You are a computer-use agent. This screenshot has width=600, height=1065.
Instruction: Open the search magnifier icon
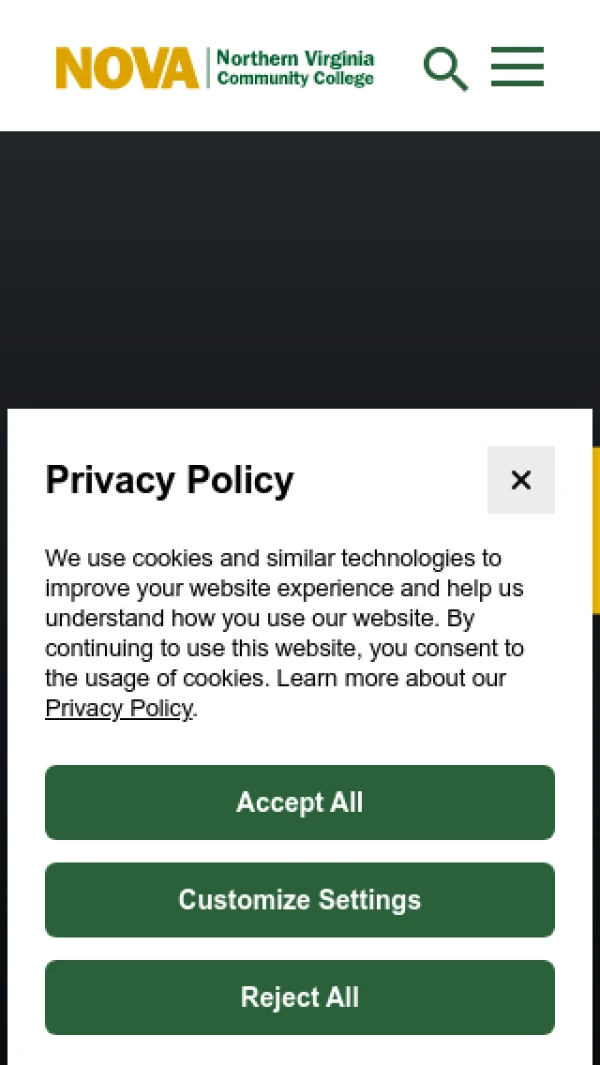[446, 69]
